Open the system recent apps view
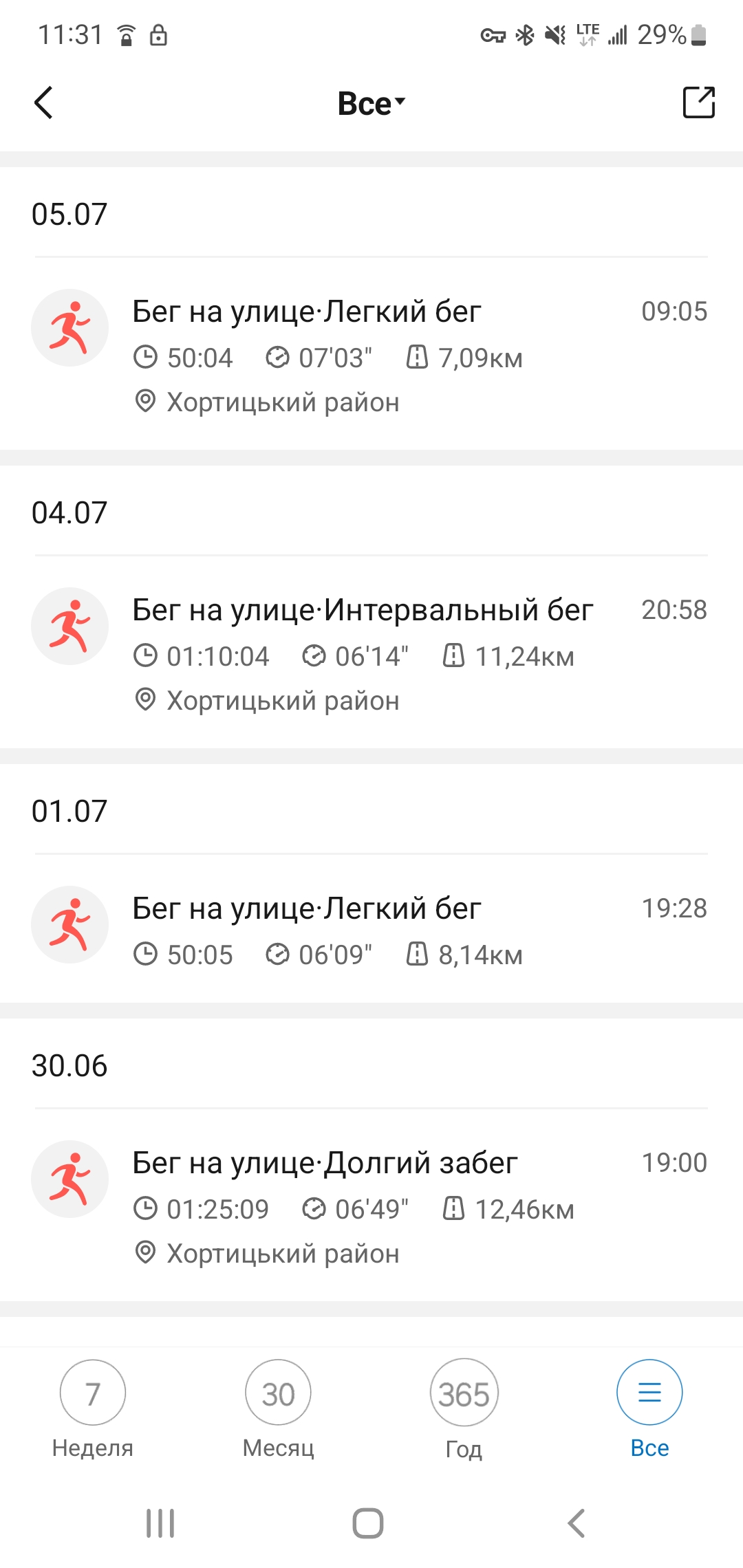 pos(160,1523)
